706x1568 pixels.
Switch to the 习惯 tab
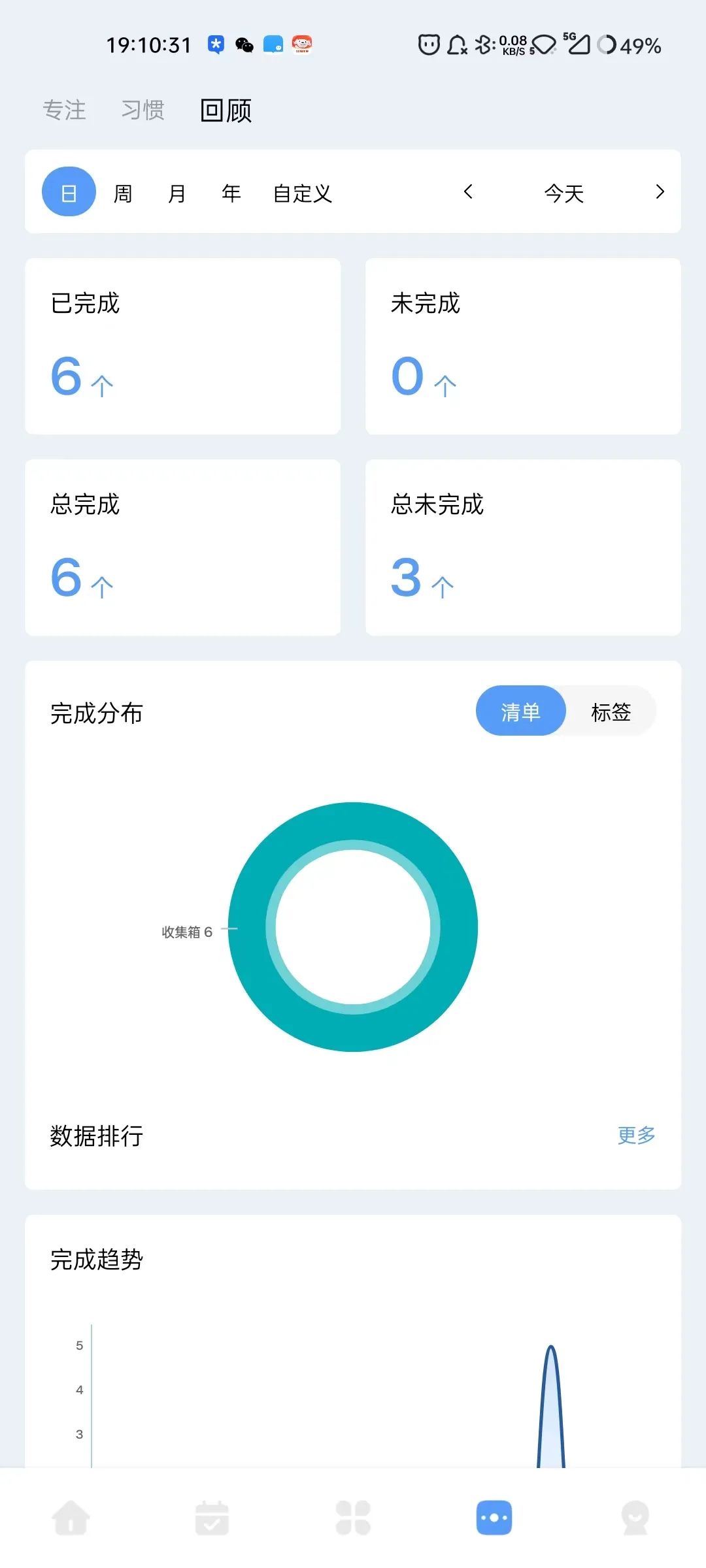pyautogui.click(x=142, y=111)
